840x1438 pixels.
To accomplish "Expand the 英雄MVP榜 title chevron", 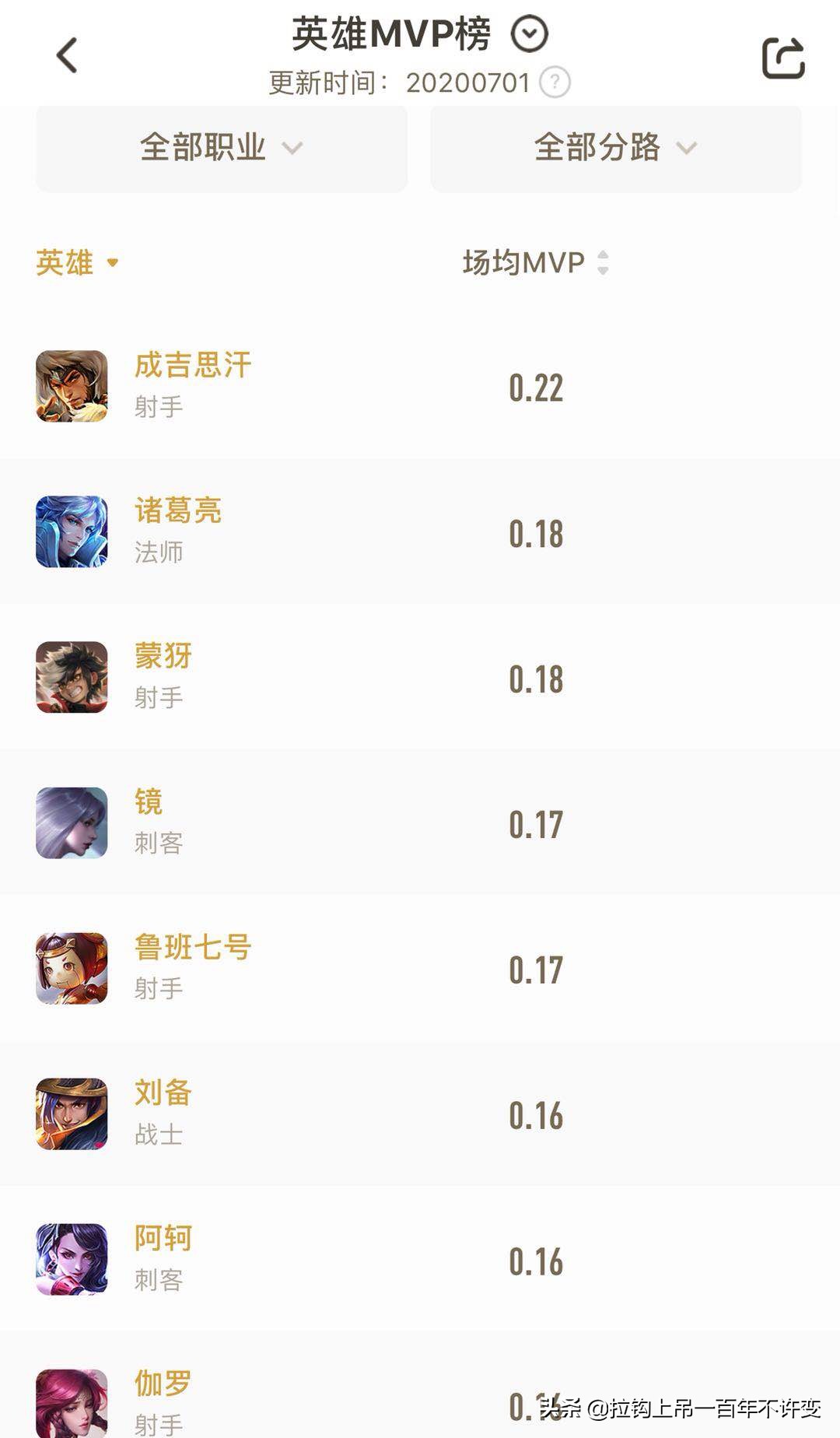I will tap(530, 33).
